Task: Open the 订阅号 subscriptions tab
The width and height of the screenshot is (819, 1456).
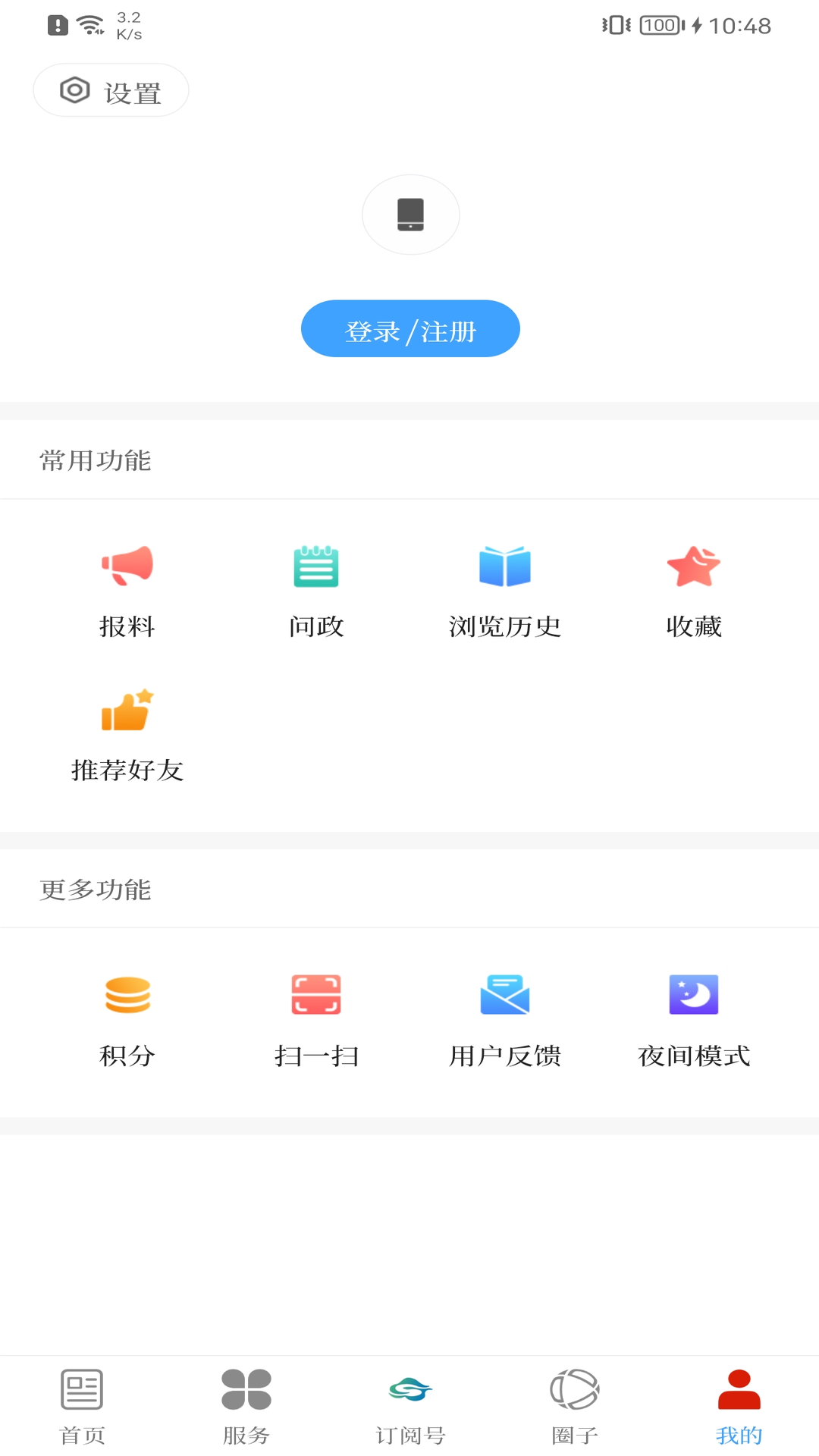Action: (409, 1407)
